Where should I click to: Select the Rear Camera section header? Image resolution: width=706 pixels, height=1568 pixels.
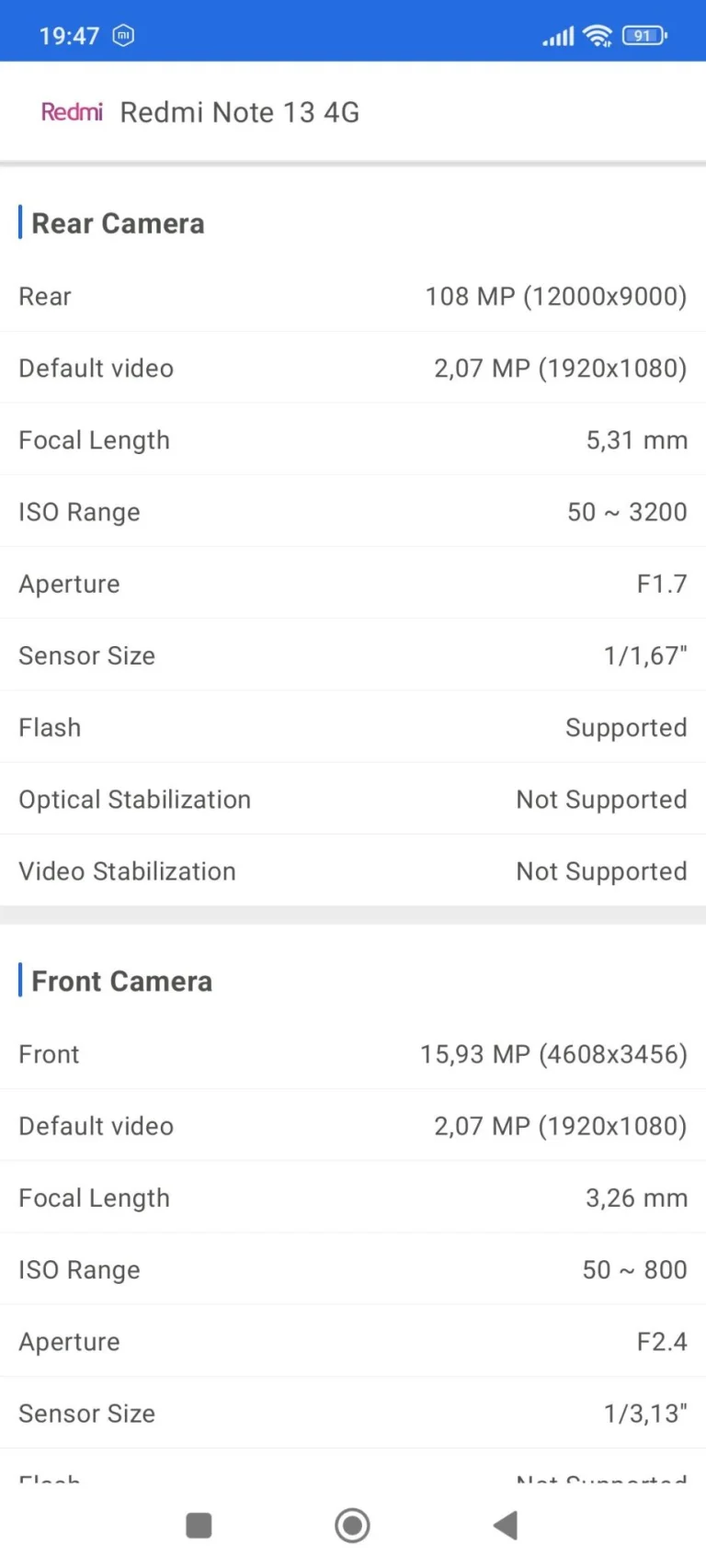pos(118,223)
